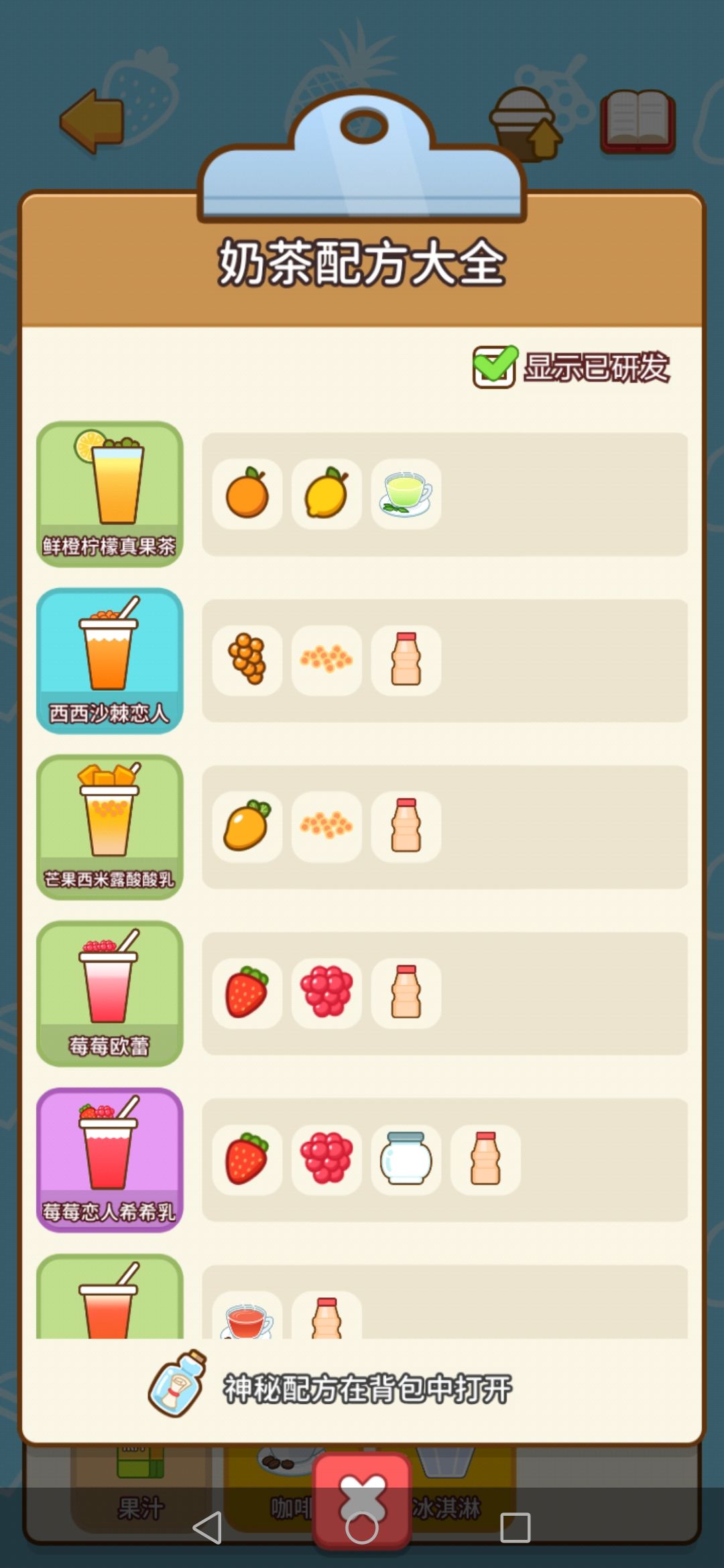Tap the green tea cup ingredient
Screen dimensions: 724x1568
[x=406, y=495]
